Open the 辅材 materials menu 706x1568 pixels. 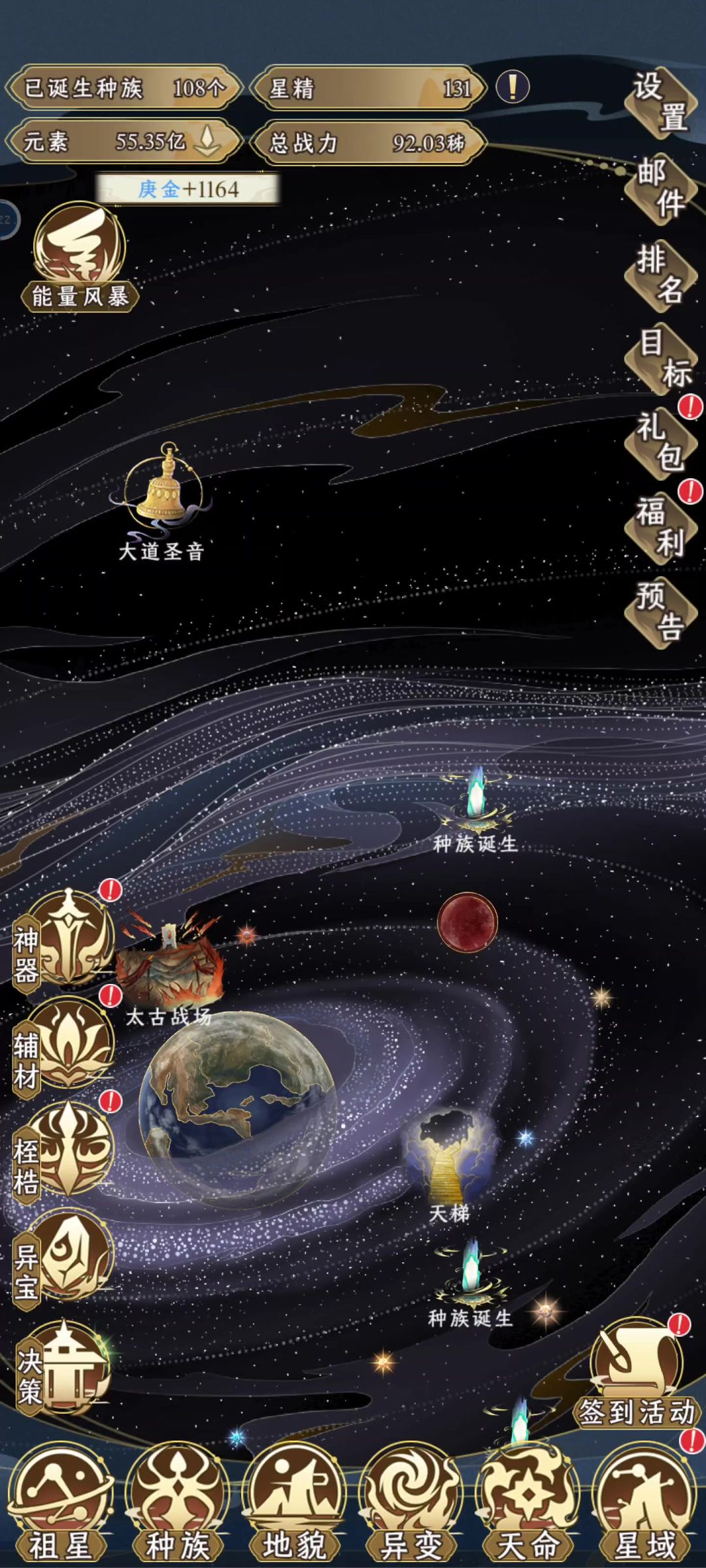pos(65,1045)
